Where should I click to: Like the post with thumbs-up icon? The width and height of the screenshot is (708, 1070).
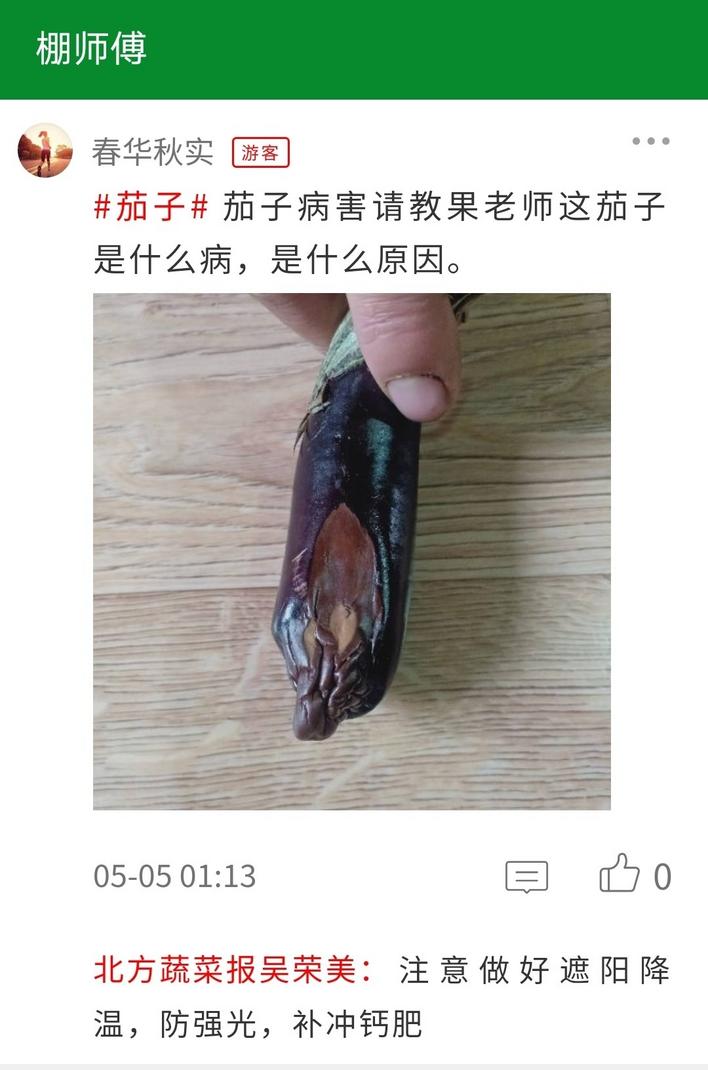pos(619,874)
